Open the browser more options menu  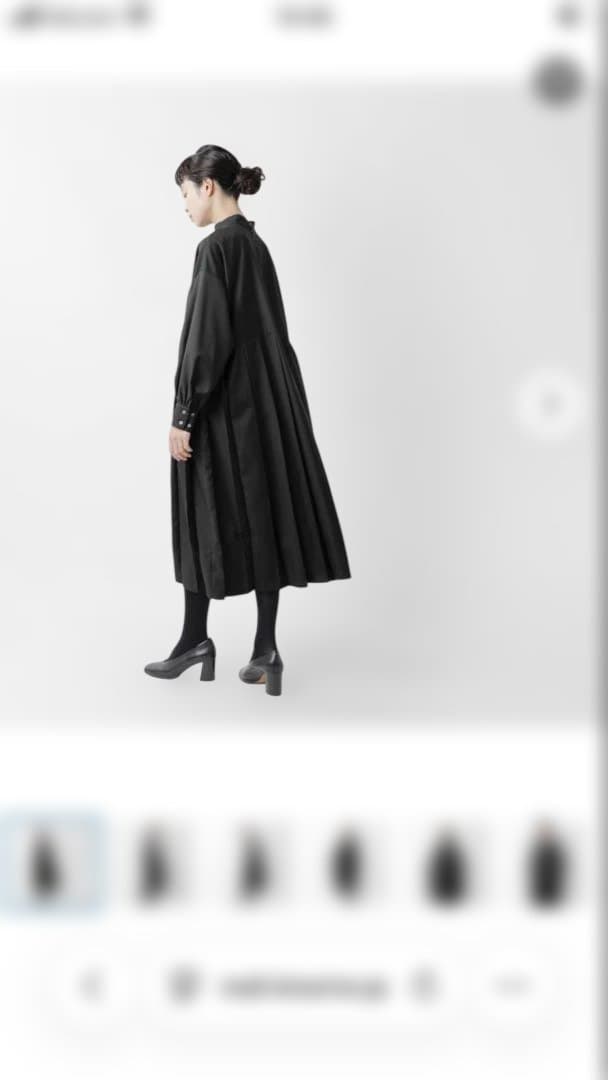click(x=512, y=986)
